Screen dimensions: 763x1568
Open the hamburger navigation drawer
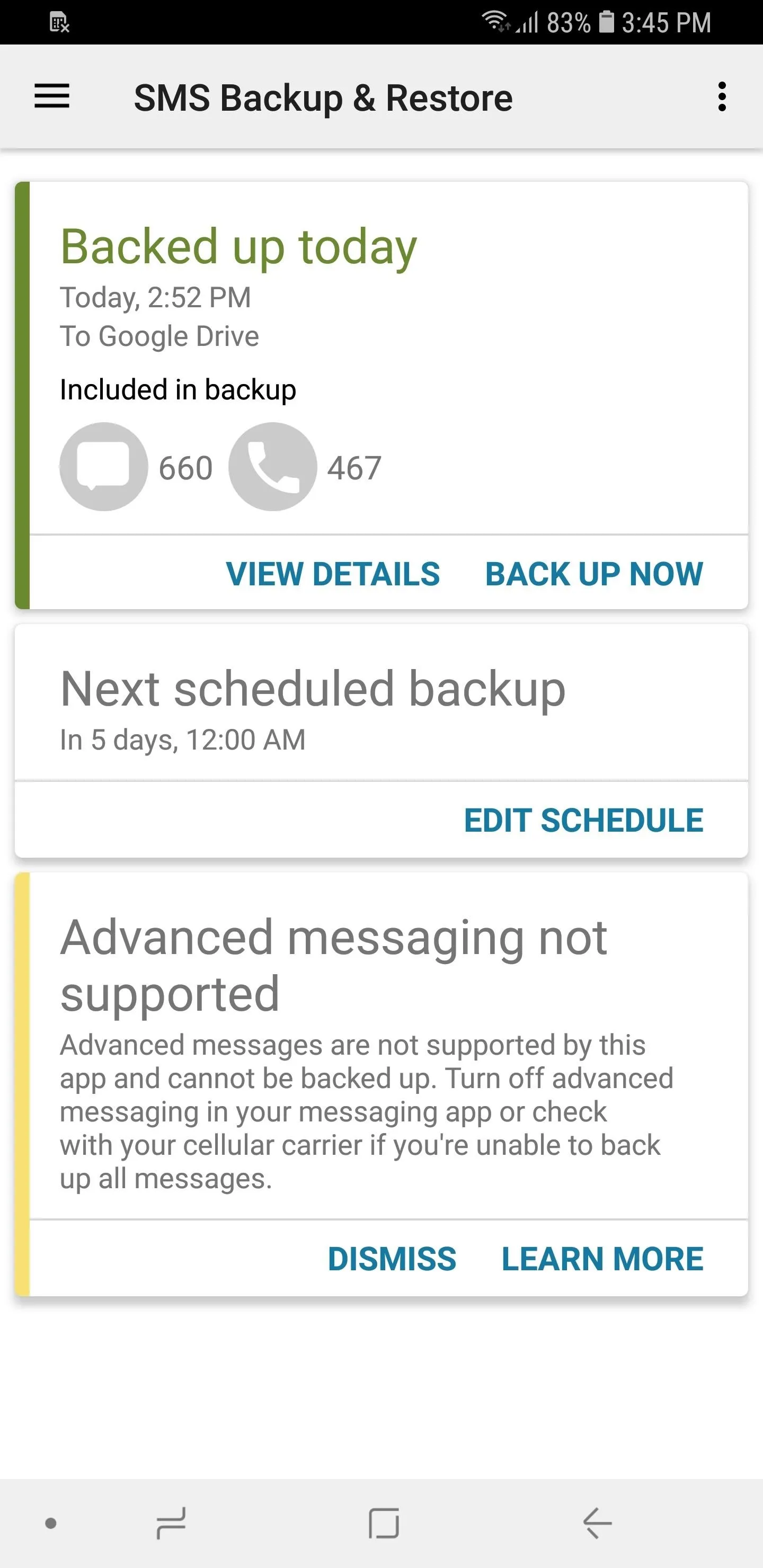(x=52, y=97)
